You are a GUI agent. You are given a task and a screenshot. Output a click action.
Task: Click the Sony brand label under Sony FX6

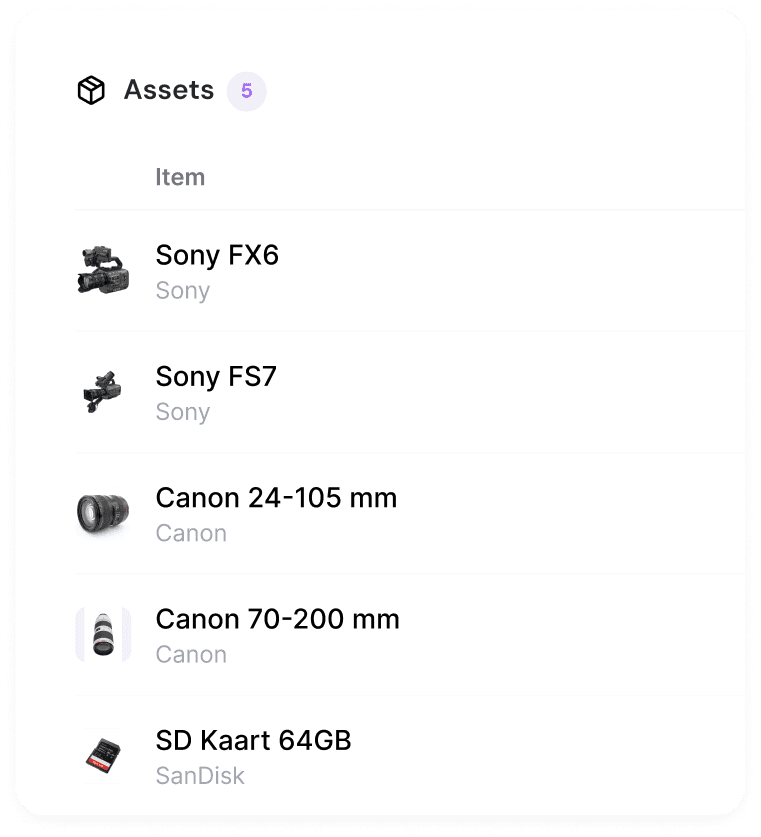click(x=182, y=290)
